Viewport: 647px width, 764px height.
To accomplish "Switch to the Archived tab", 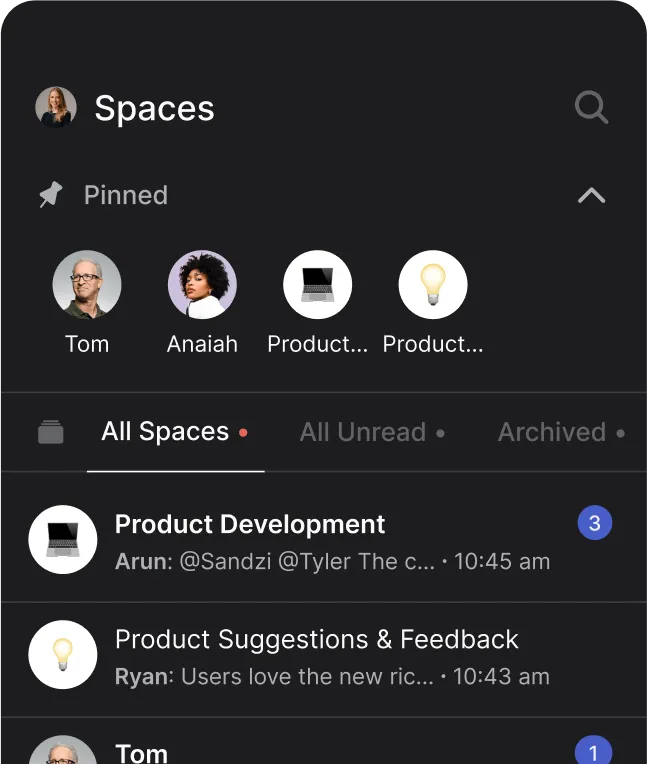I will click(x=552, y=432).
